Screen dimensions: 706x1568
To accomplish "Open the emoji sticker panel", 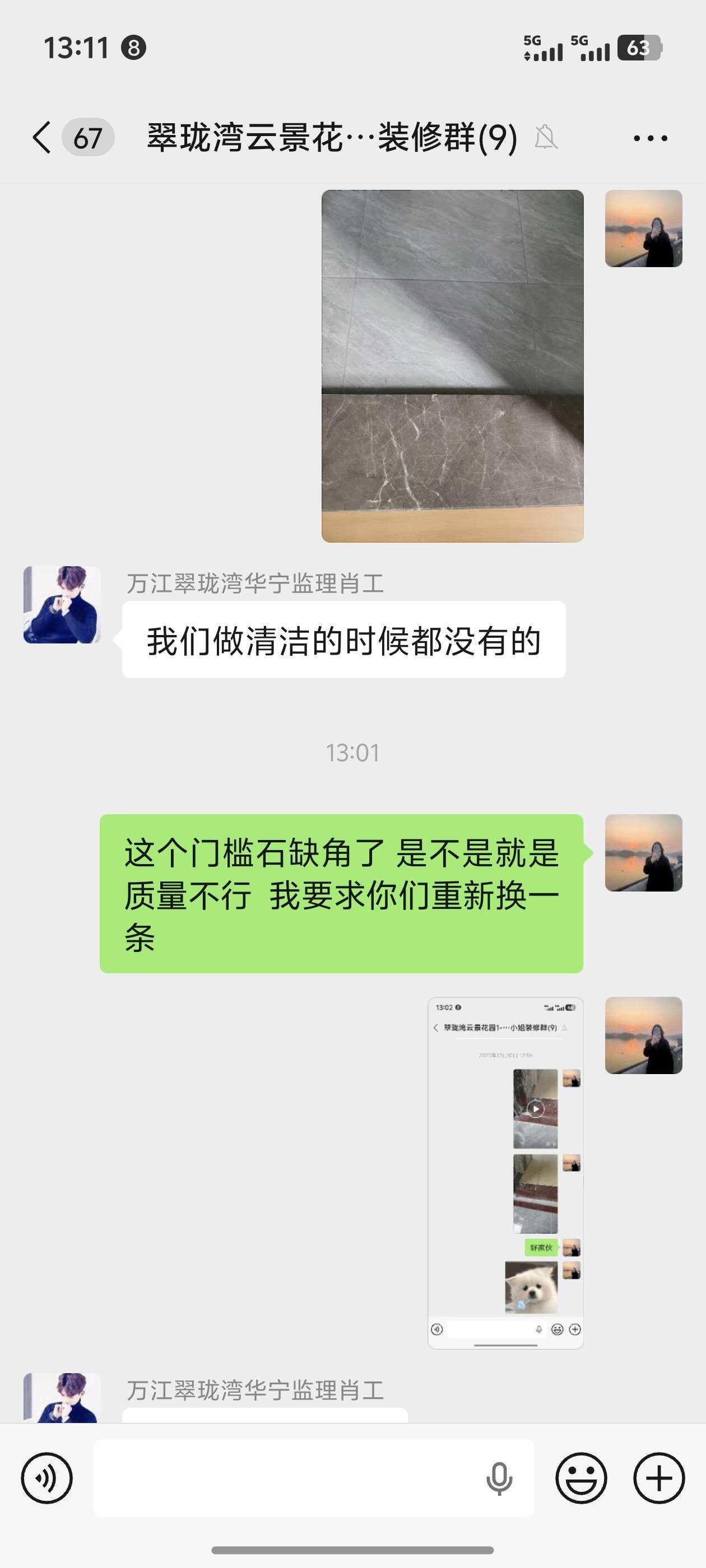I will (x=580, y=1478).
